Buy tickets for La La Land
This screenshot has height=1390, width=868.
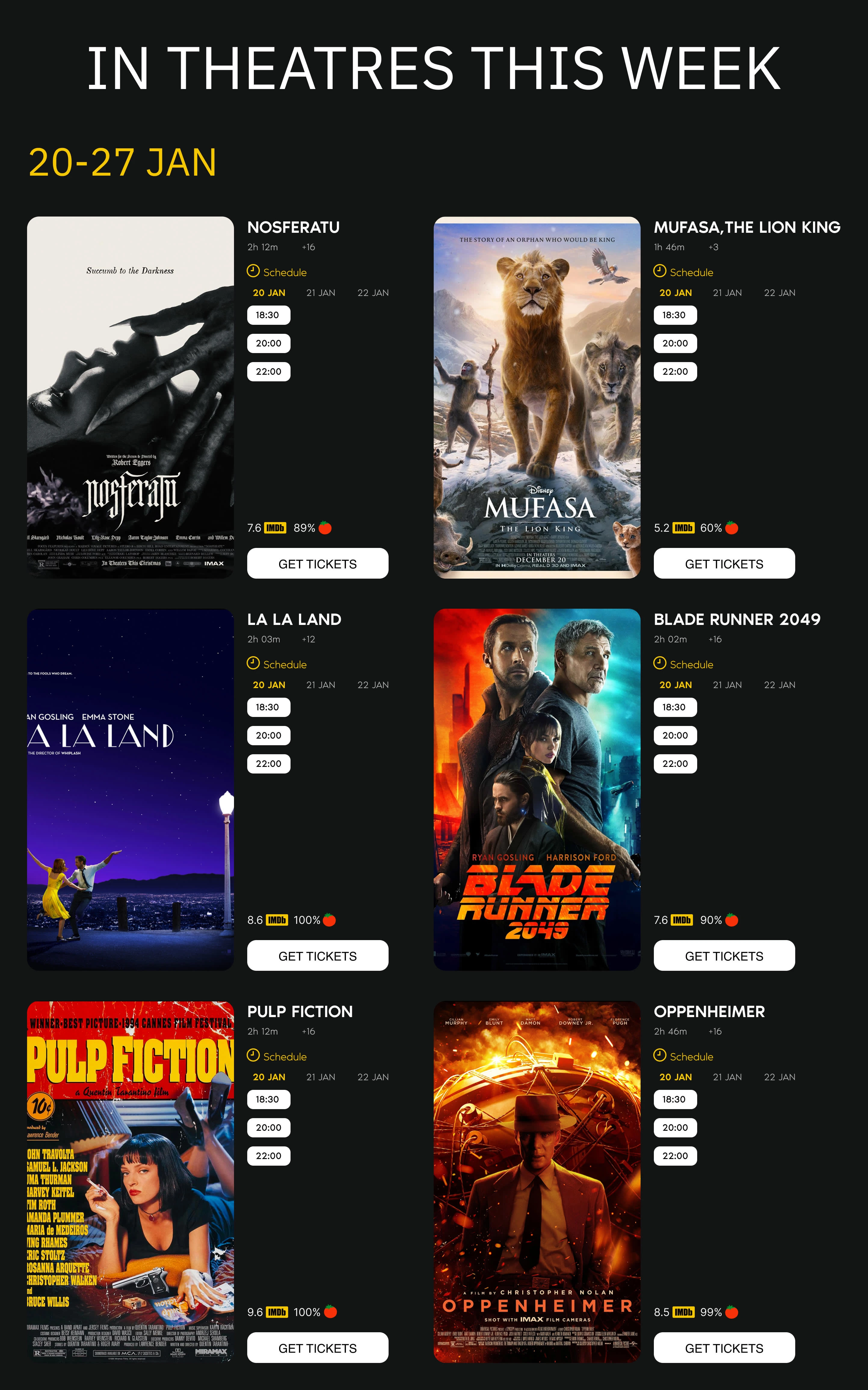(318, 955)
